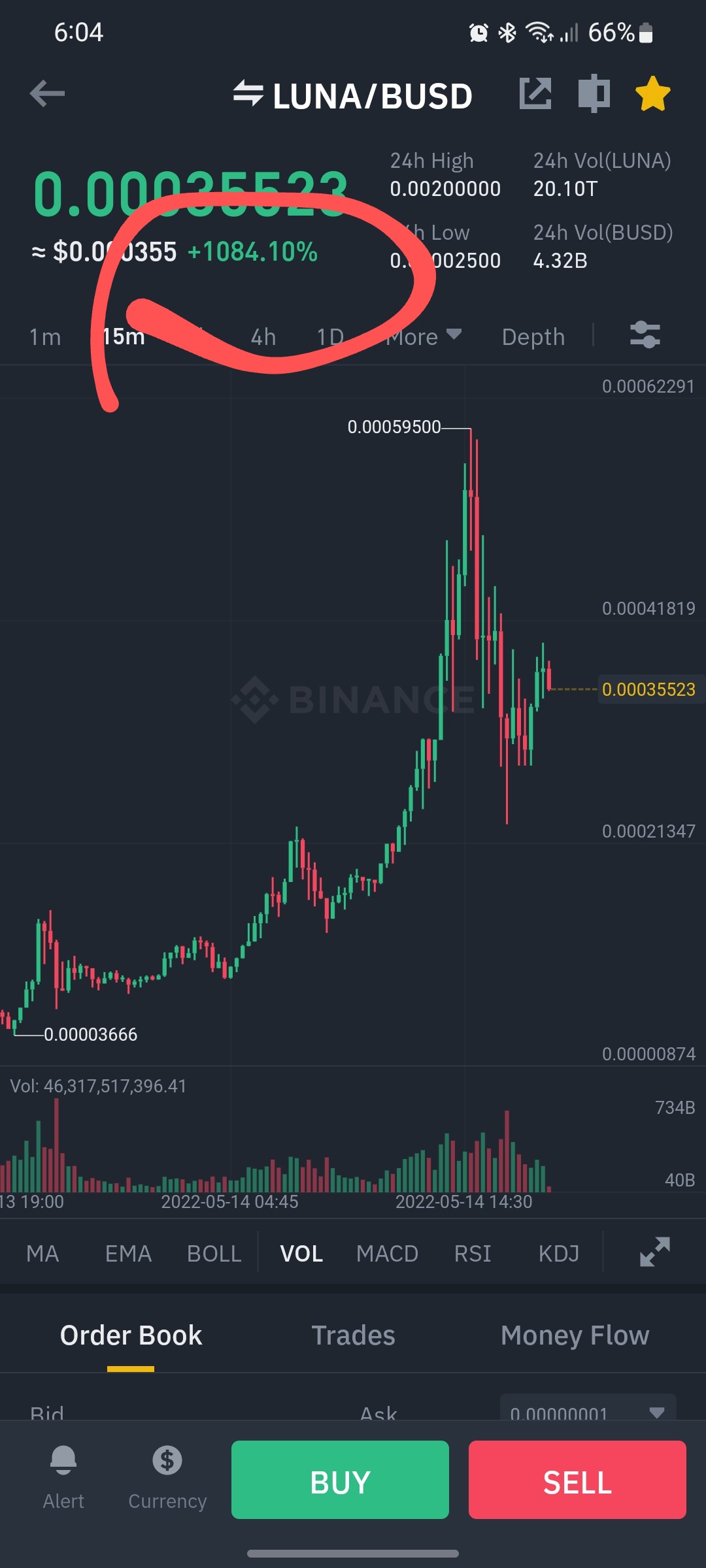706x1568 pixels.
Task: Open the split-view compare icon
Action: click(x=594, y=93)
